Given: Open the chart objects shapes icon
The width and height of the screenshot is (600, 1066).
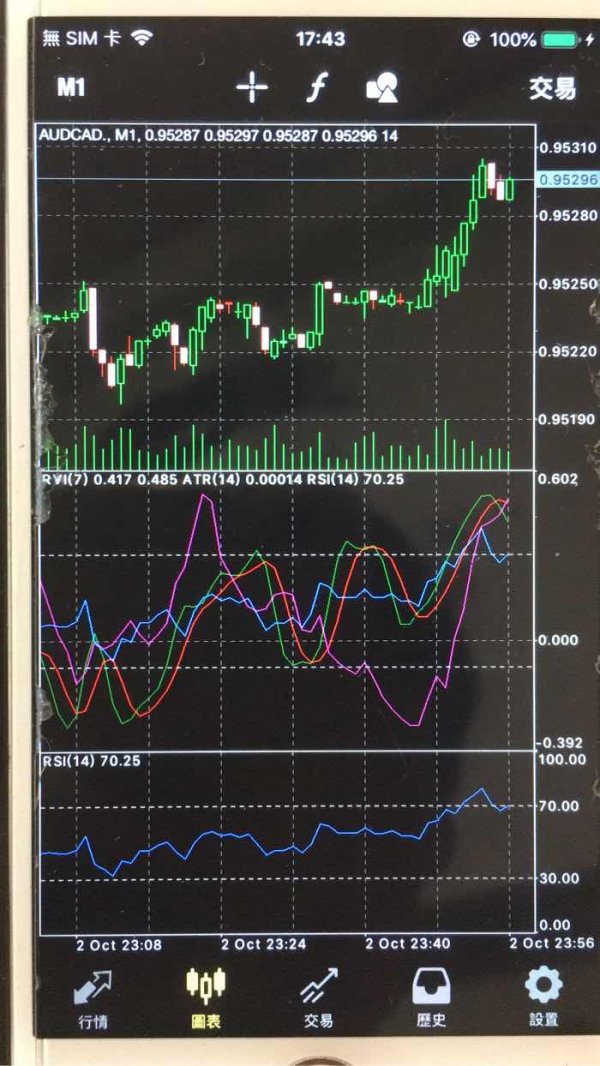Looking at the screenshot, I should [x=382, y=88].
